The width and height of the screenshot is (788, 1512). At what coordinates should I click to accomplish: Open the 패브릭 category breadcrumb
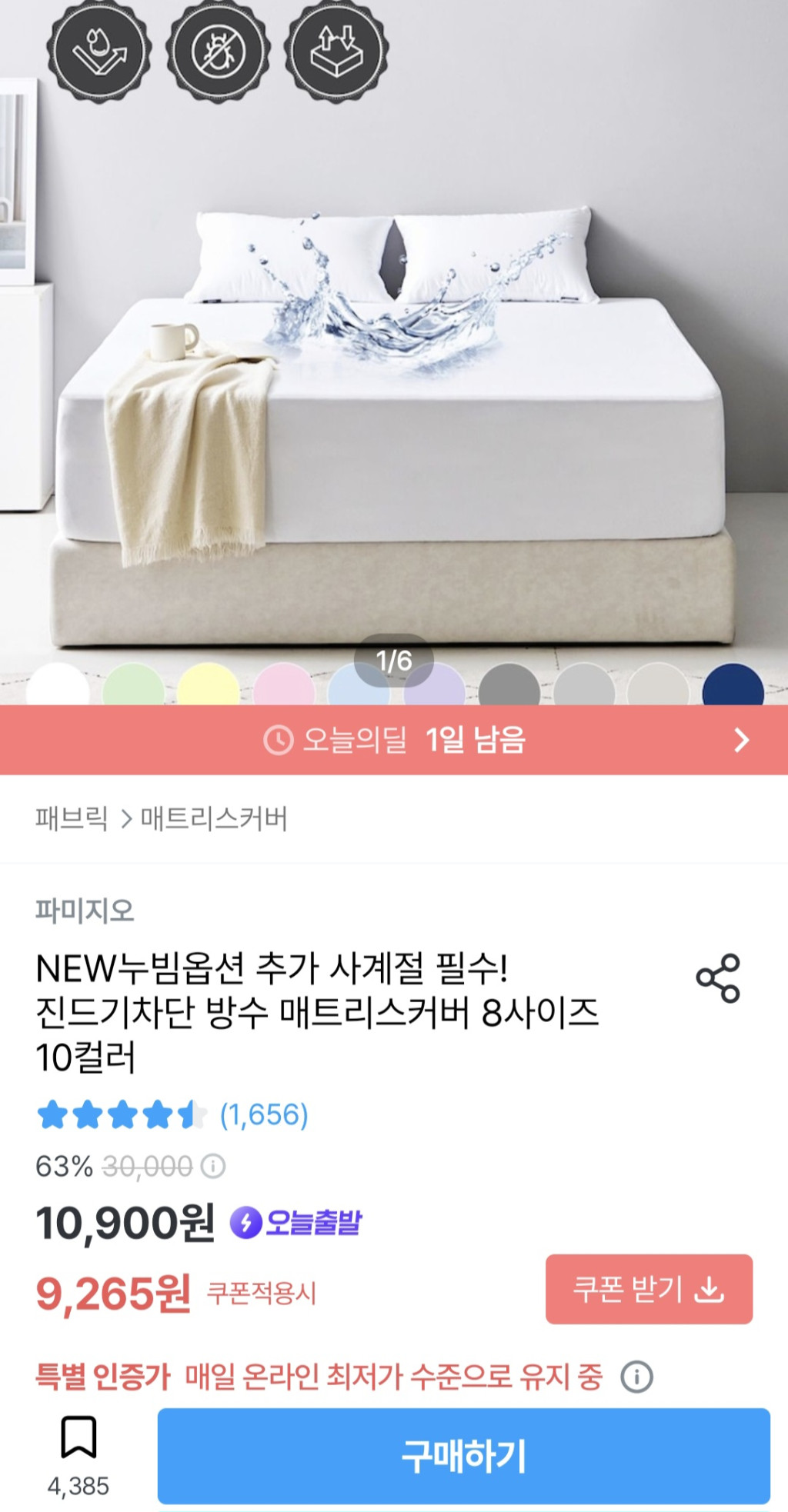72,818
